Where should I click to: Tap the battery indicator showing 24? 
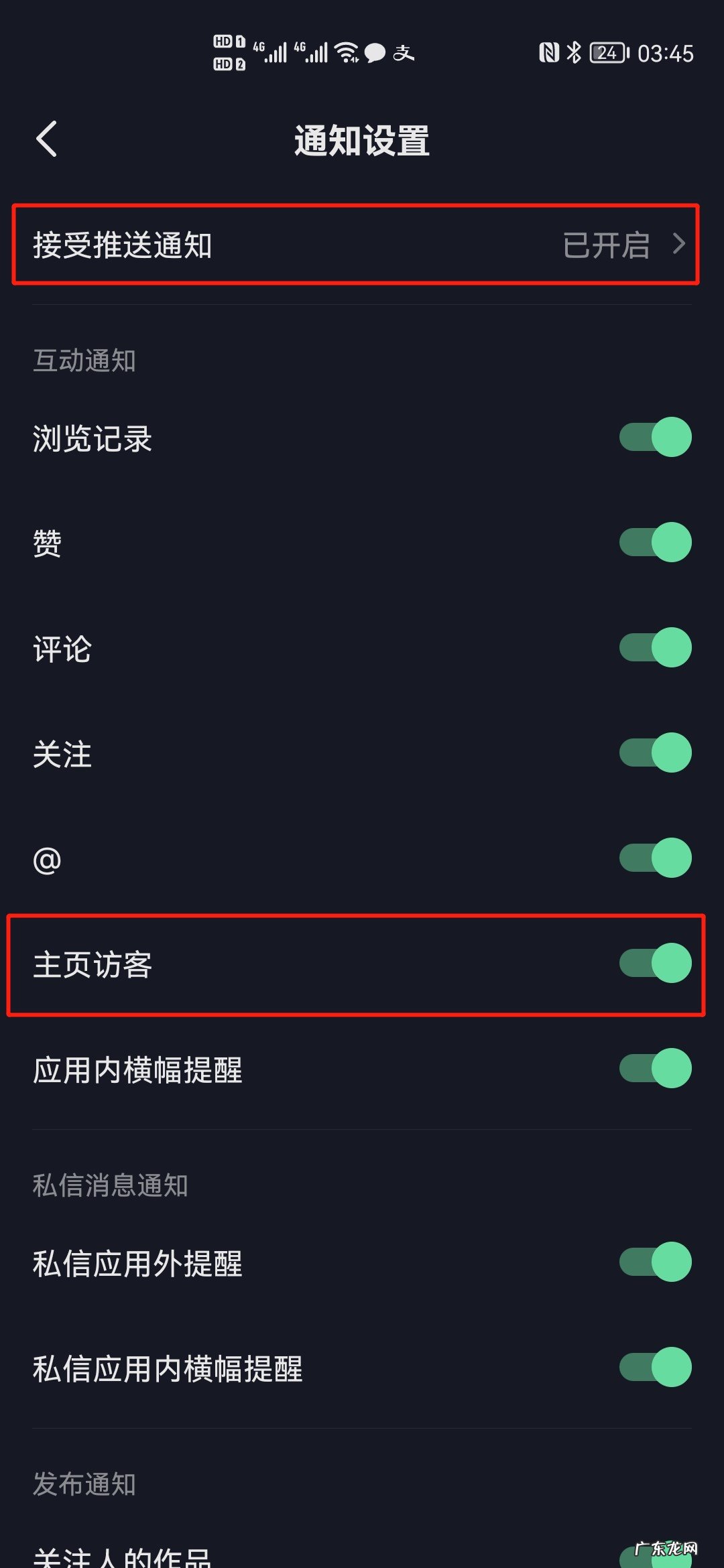point(607,53)
